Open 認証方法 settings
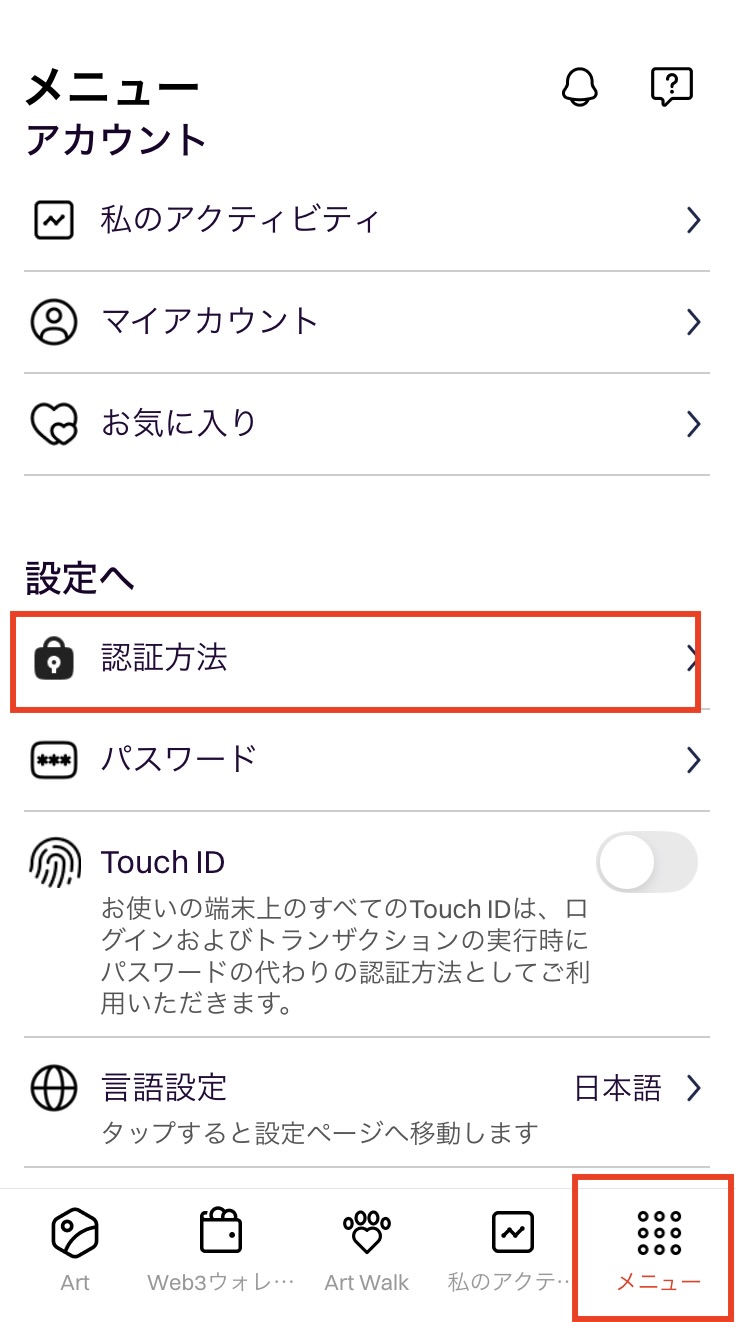The image size is (736, 1322). (366, 660)
